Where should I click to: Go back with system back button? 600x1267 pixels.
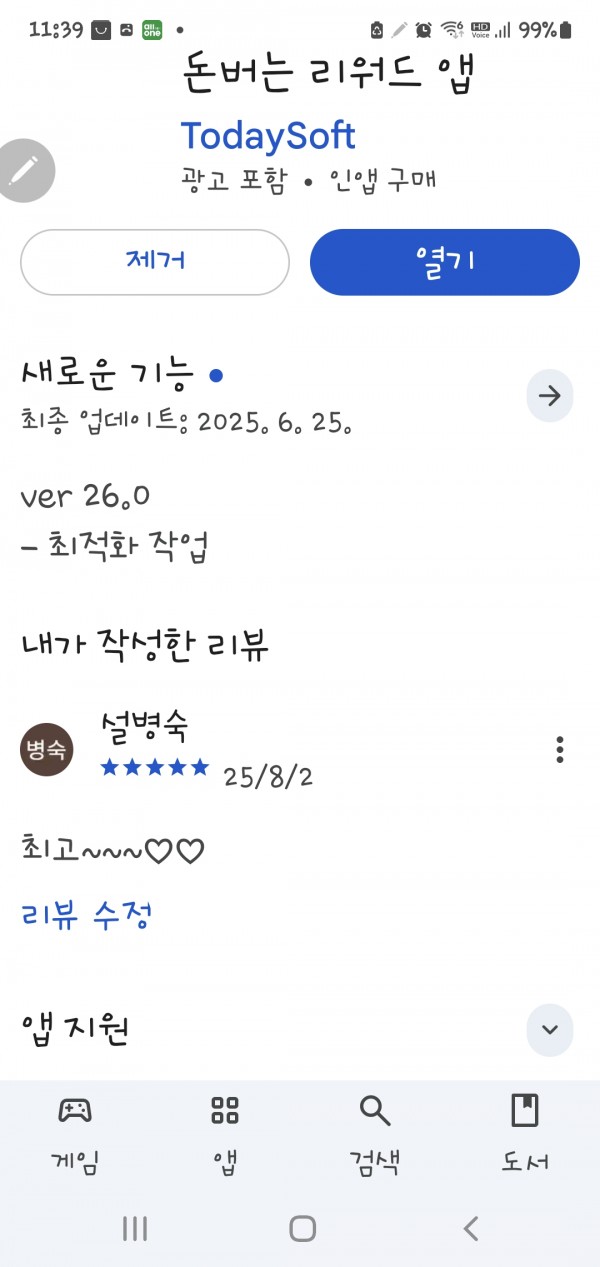click(x=470, y=1229)
